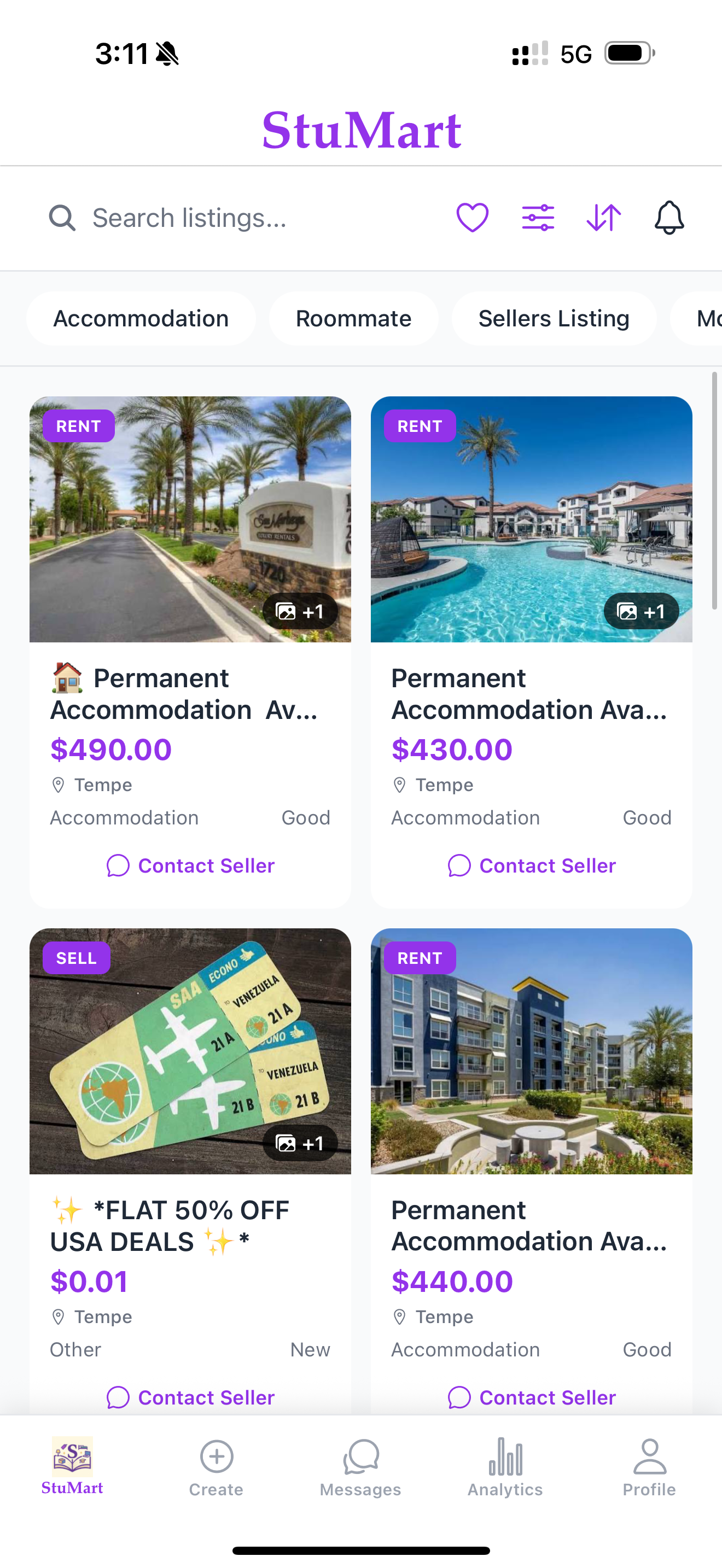722x1568 pixels.
Task: Toggle the Accommodation filter chip
Action: (x=141, y=318)
